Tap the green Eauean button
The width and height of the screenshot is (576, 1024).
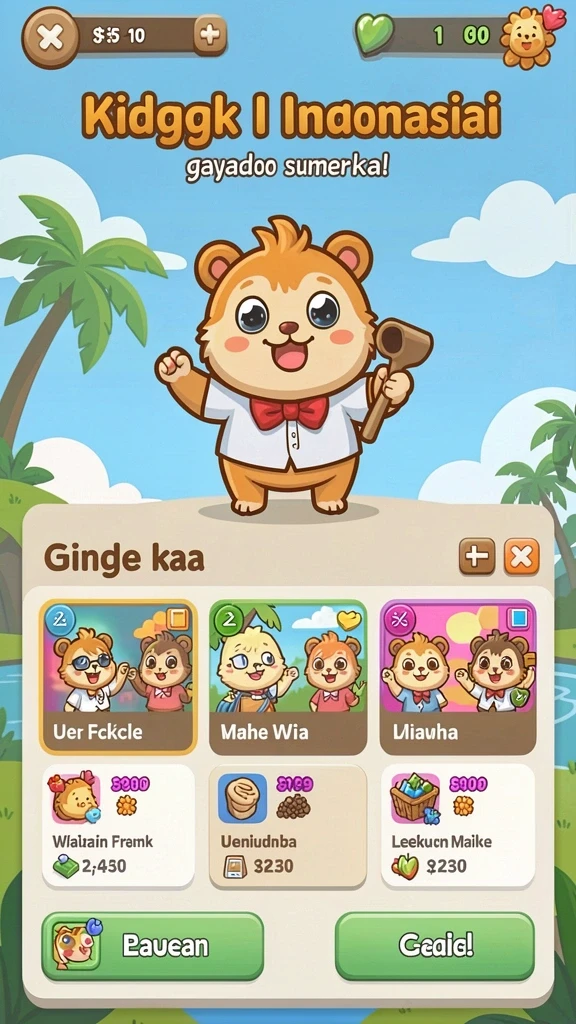pyautogui.click(x=153, y=946)
